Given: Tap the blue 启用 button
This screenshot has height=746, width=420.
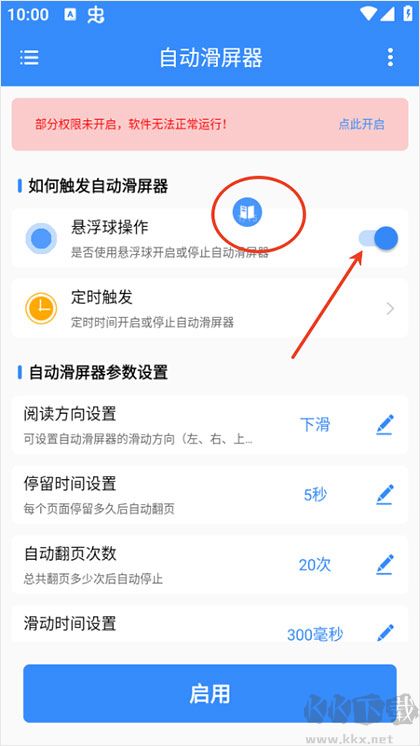Looking at the screenshot, I should (210, 693).
